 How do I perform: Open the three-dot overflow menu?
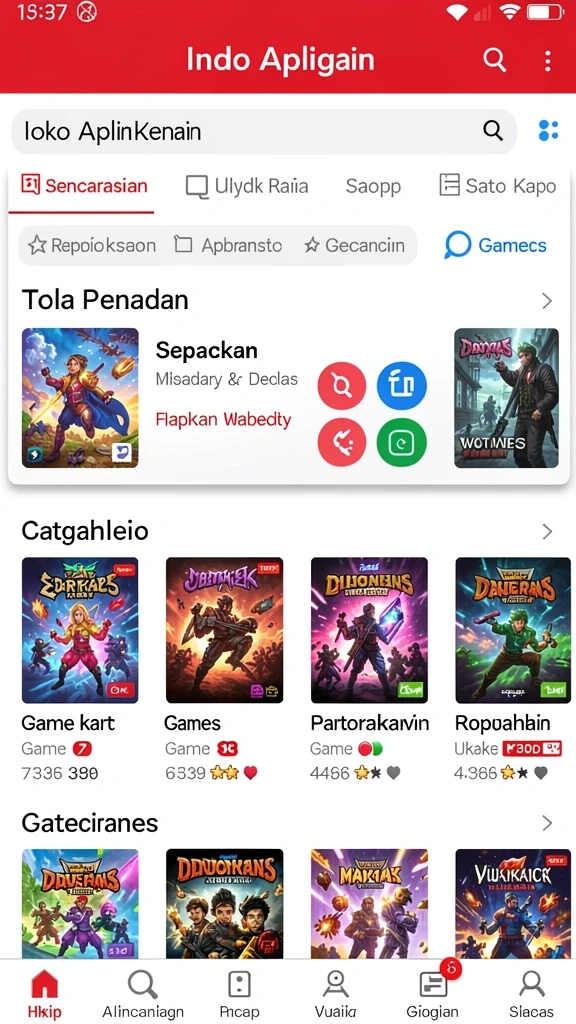[x=547, y=61]
